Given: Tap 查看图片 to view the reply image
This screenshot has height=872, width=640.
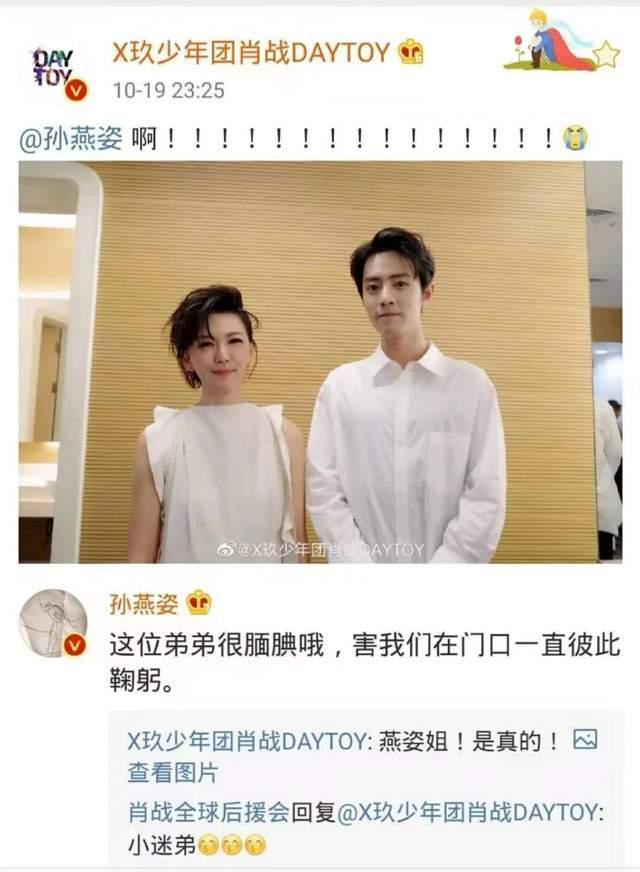Looking at the screenshot, I should tap(170, 773).
